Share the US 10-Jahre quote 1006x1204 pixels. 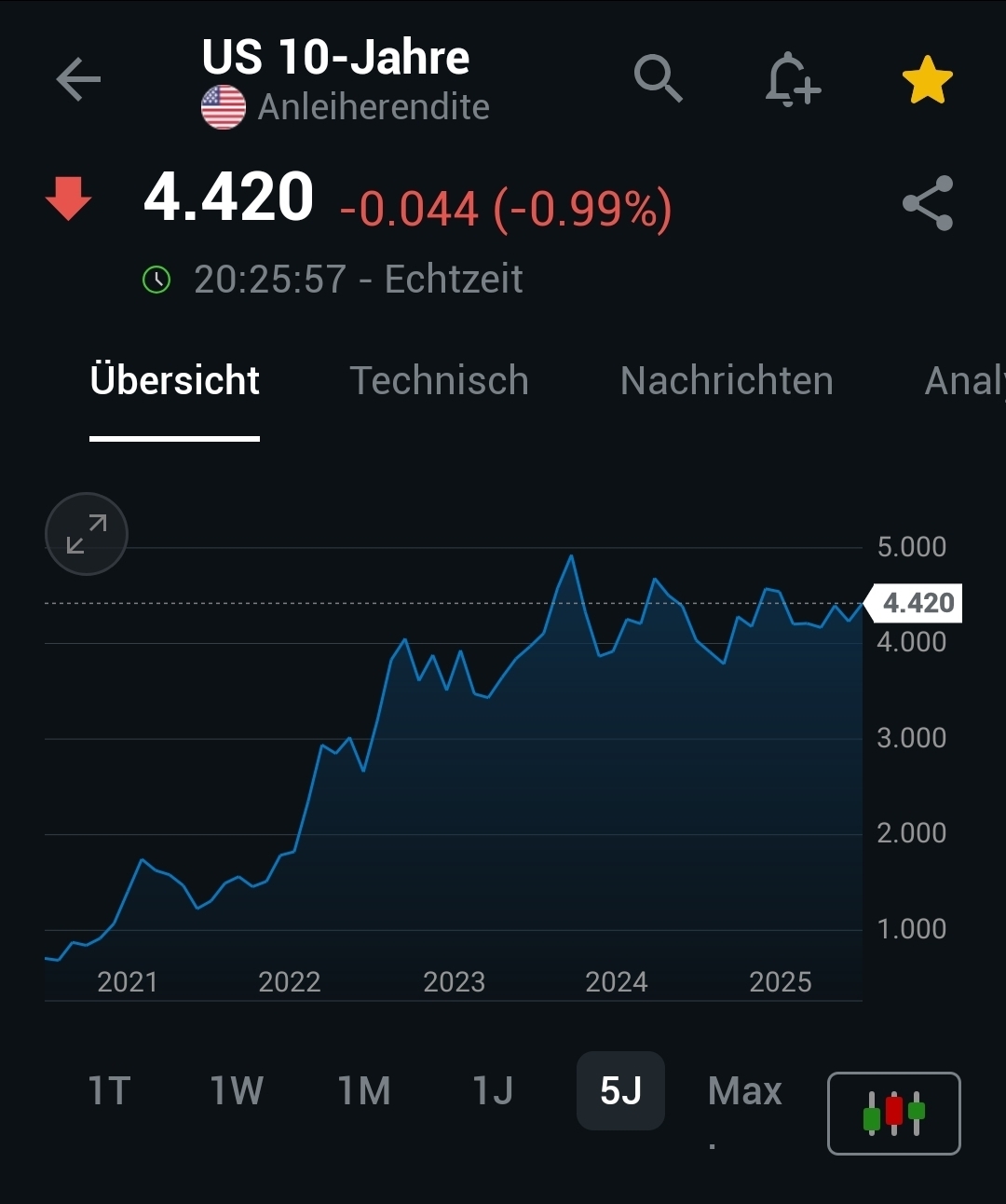pos(928,203)
